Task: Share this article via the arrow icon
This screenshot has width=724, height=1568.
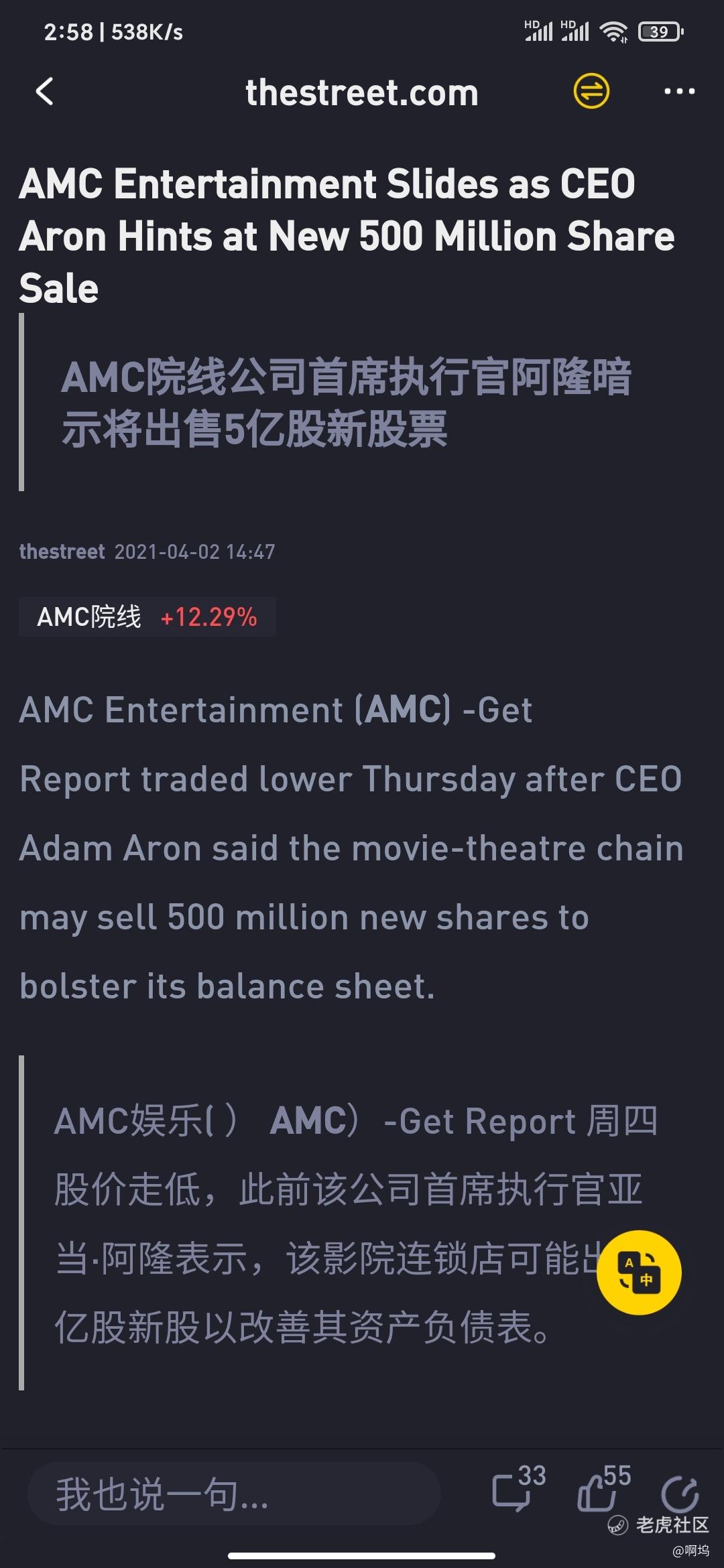Action: (x=680, y=1492)
